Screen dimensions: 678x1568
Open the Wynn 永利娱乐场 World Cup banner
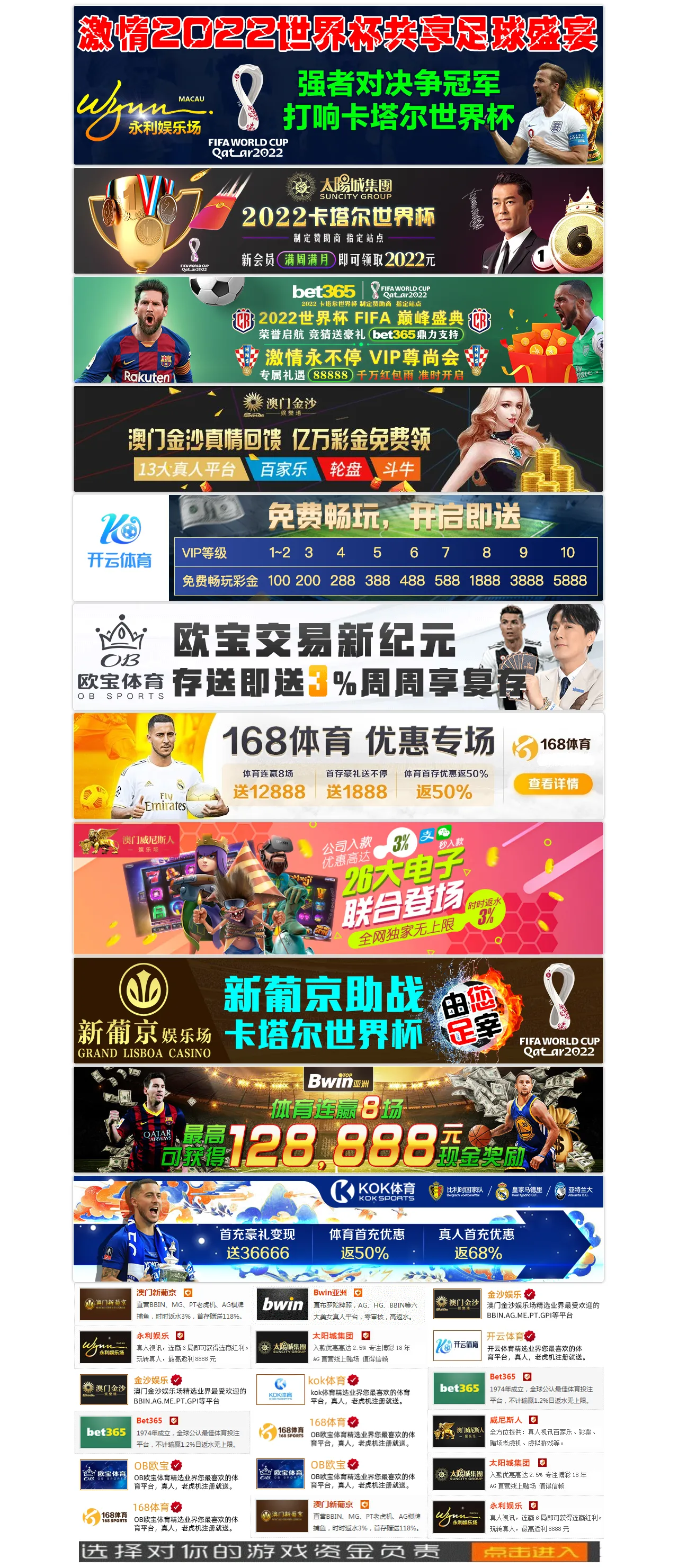coord(338,85)
